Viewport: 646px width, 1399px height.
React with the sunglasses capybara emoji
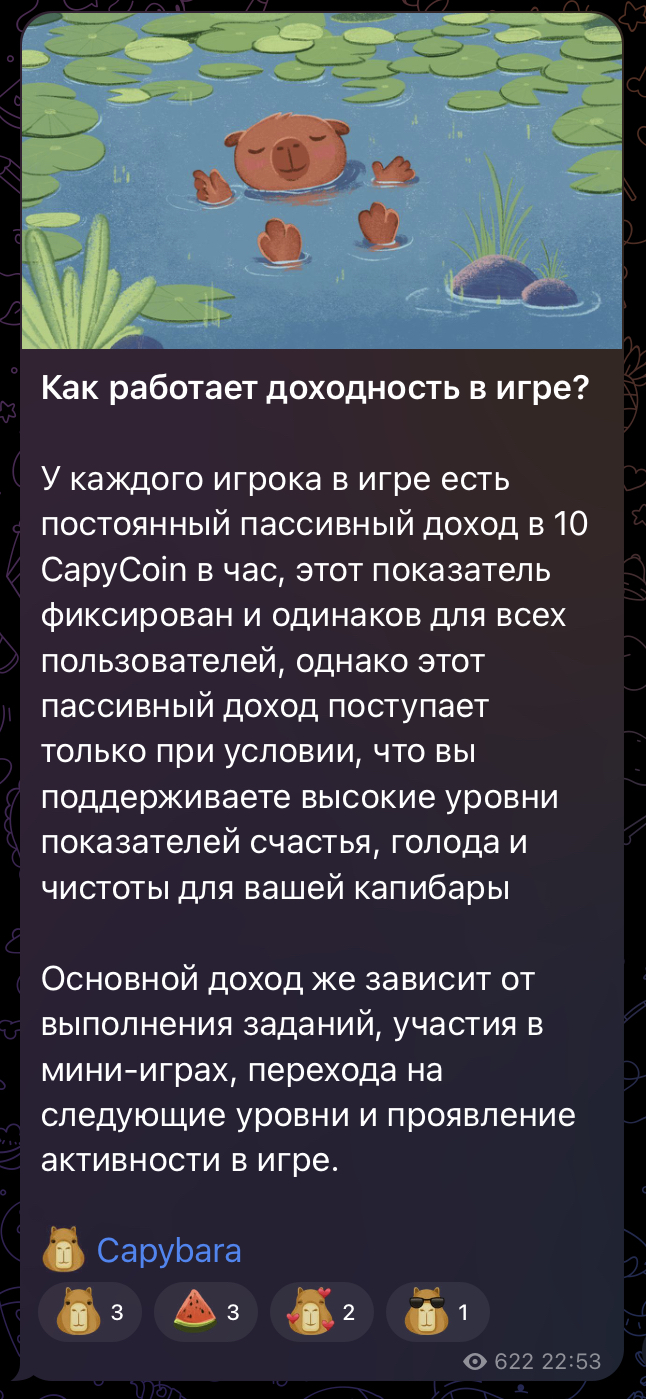(437, 1312)
